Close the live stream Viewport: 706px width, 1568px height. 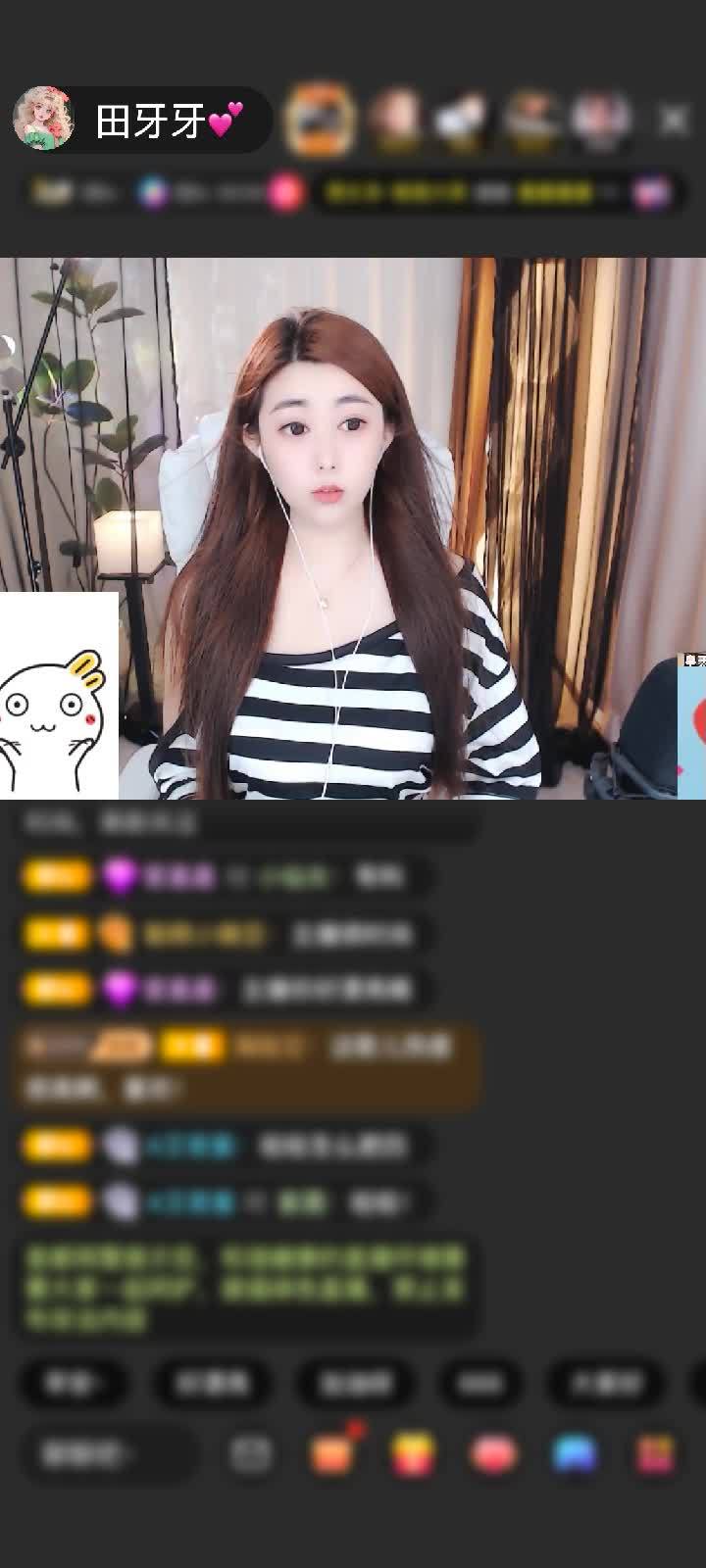(x=674, y=121)
